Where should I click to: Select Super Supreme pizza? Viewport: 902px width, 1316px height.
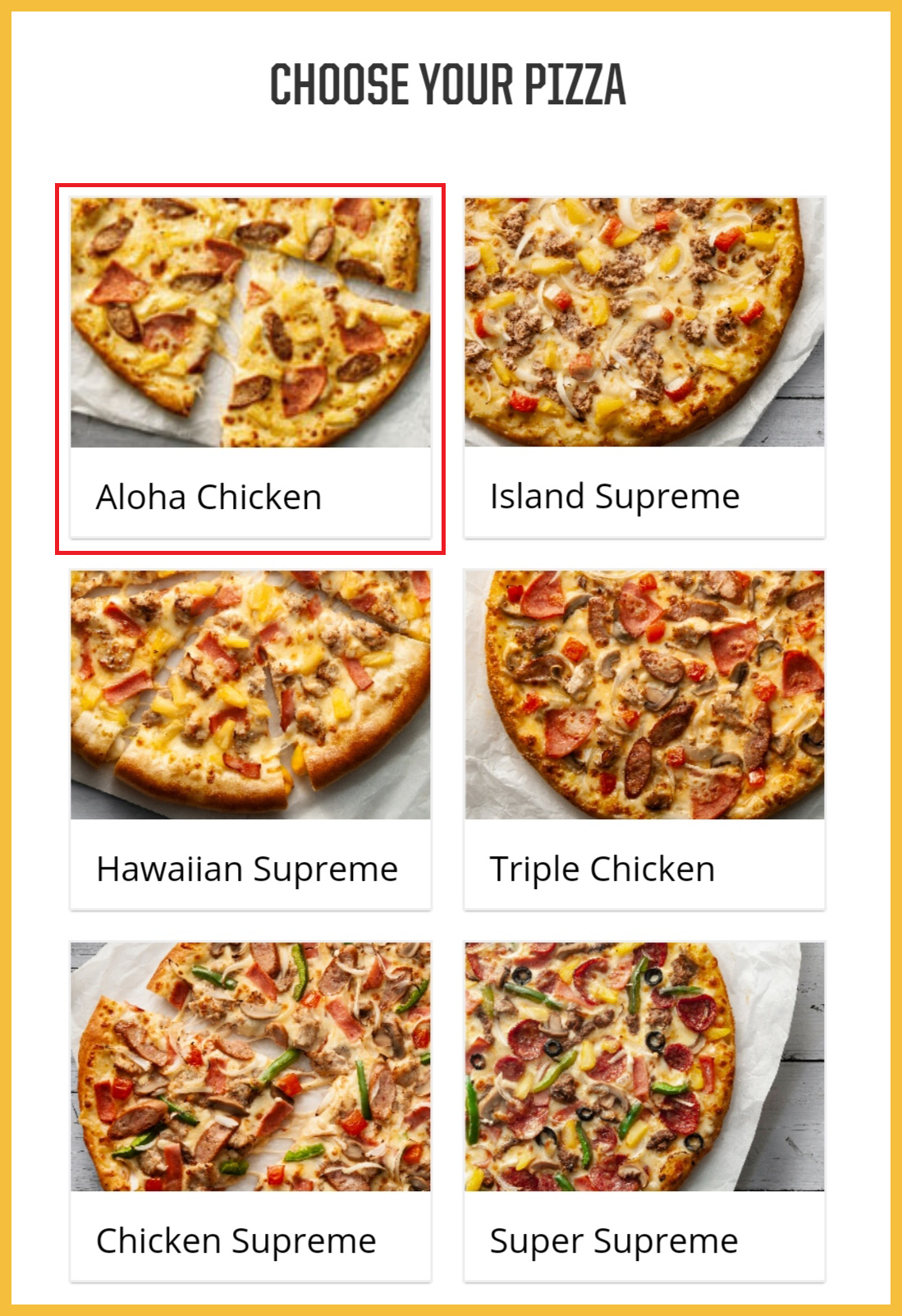(644, 1112)
